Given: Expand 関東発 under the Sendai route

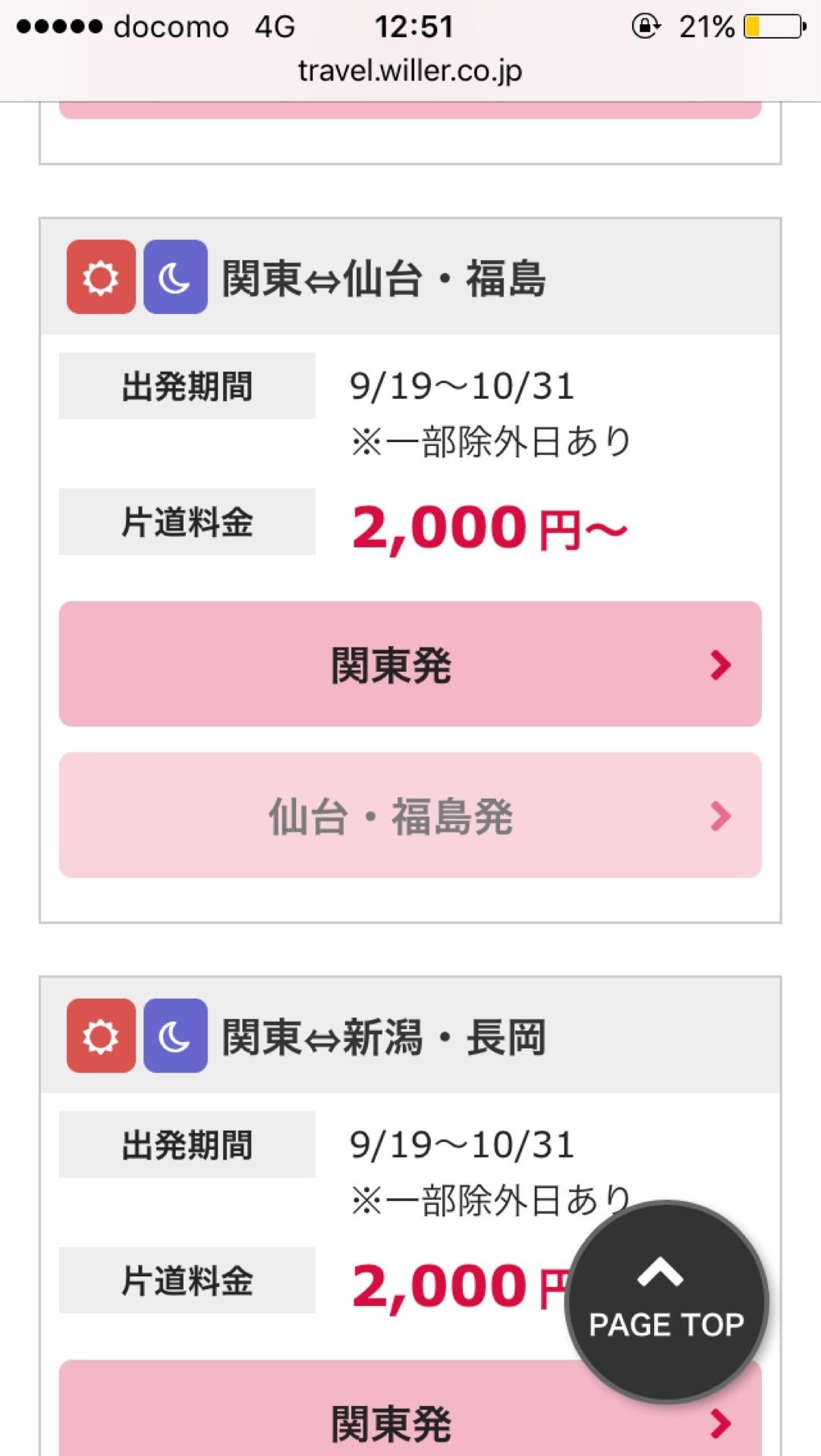Looking at the screenshot, I should (410, 662).
